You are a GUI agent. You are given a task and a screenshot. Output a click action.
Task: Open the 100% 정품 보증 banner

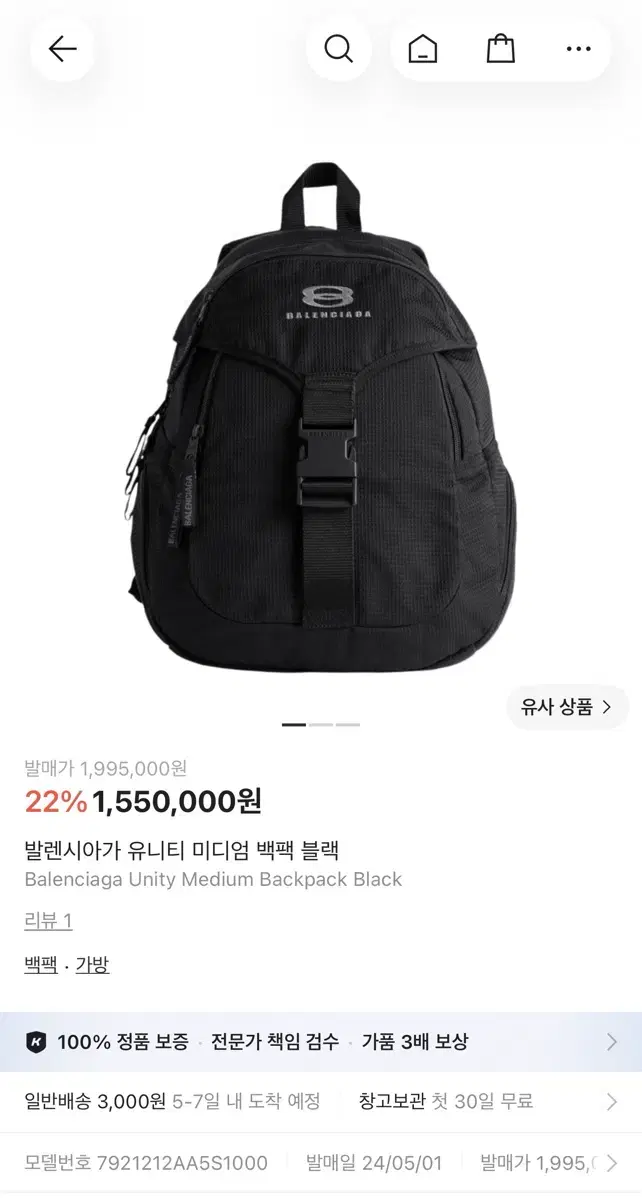[321, 1041]
